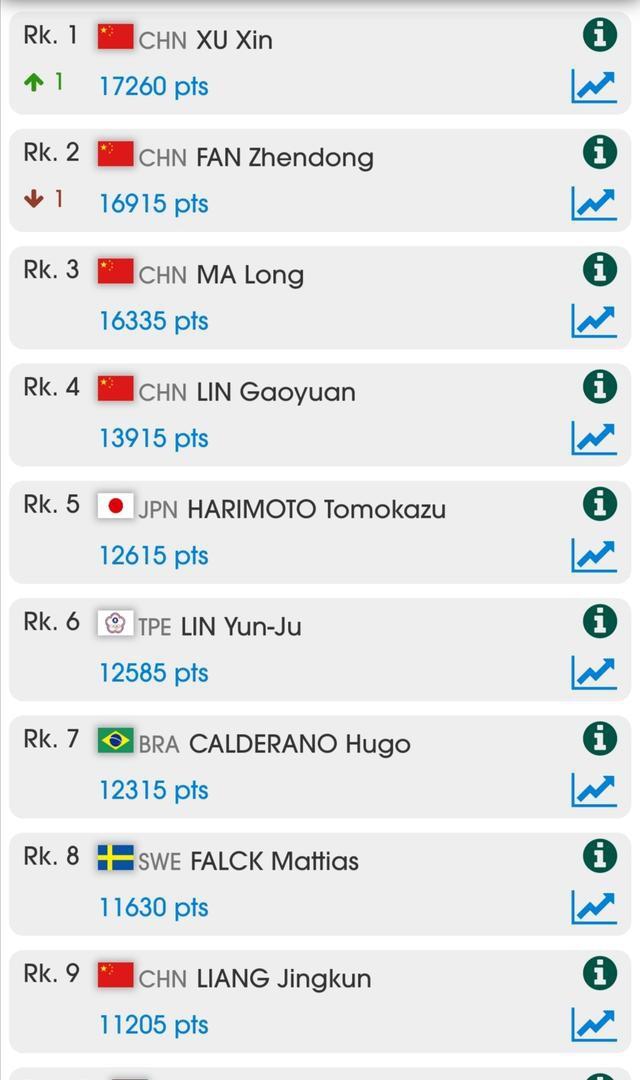Image resolution: width=640 pixels, height=1080 pixels.
Task: Open MA Long's ranking history chart
Action: (x=594, y=320)
